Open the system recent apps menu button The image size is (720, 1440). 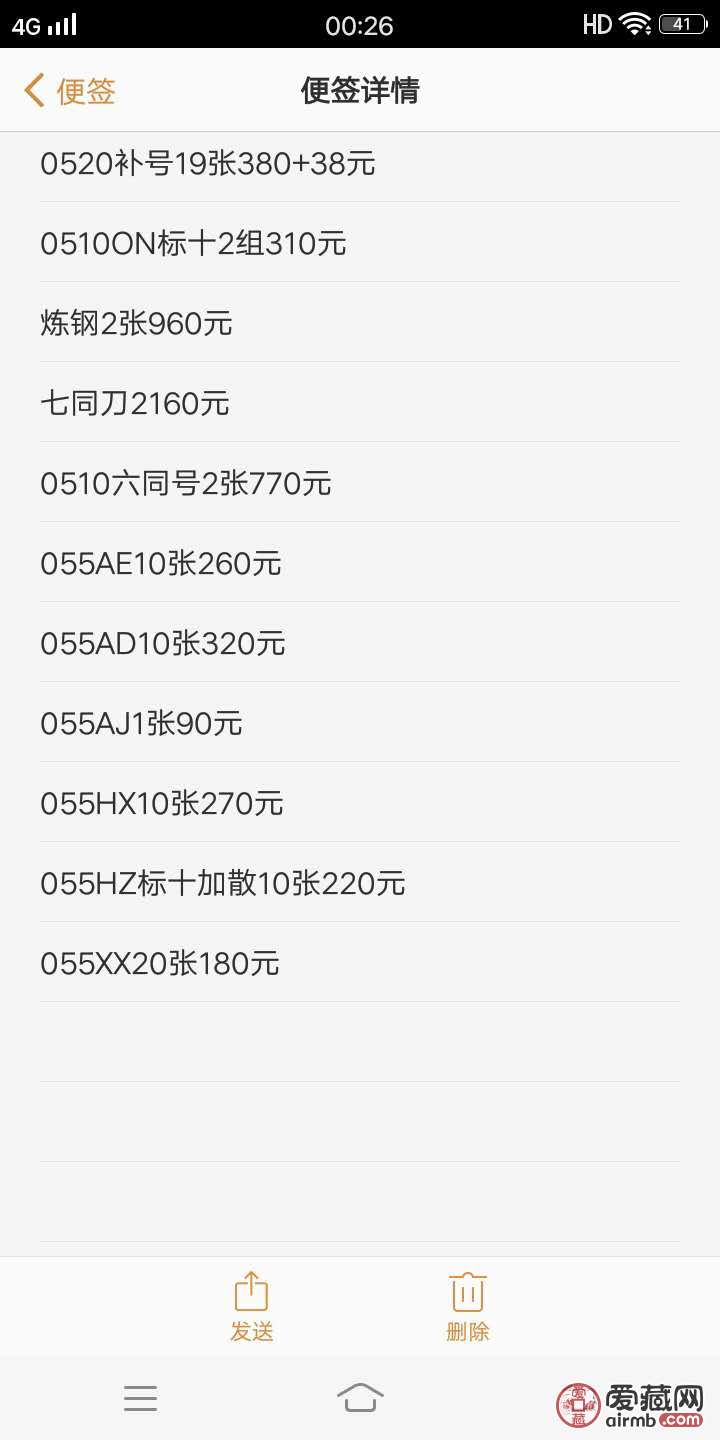140,1398
